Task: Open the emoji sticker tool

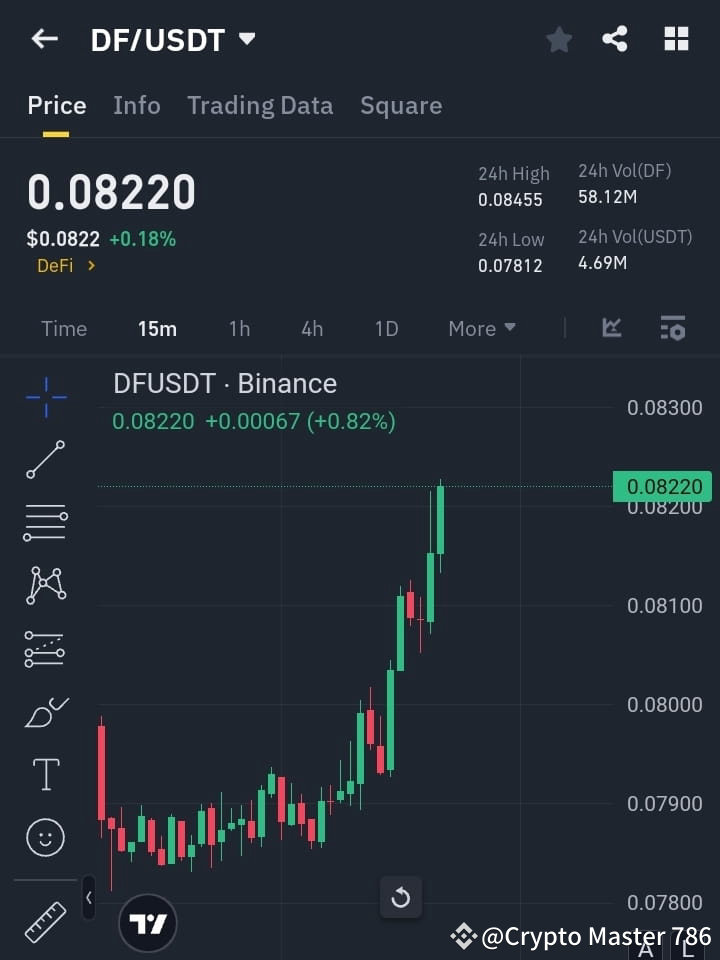Action: click(45, 837)
